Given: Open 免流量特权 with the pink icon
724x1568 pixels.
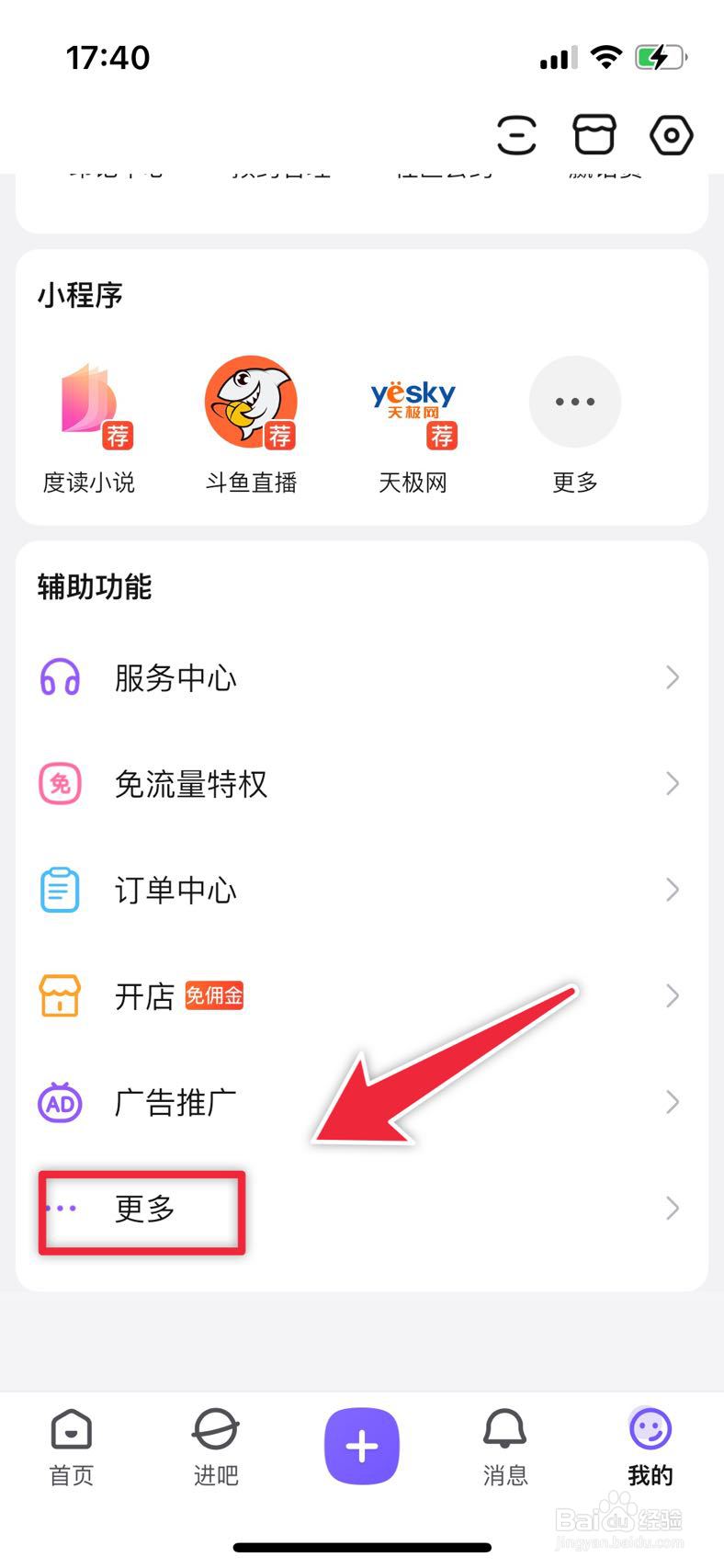Looking at the screenshot, I should click(x=59, y=784).
